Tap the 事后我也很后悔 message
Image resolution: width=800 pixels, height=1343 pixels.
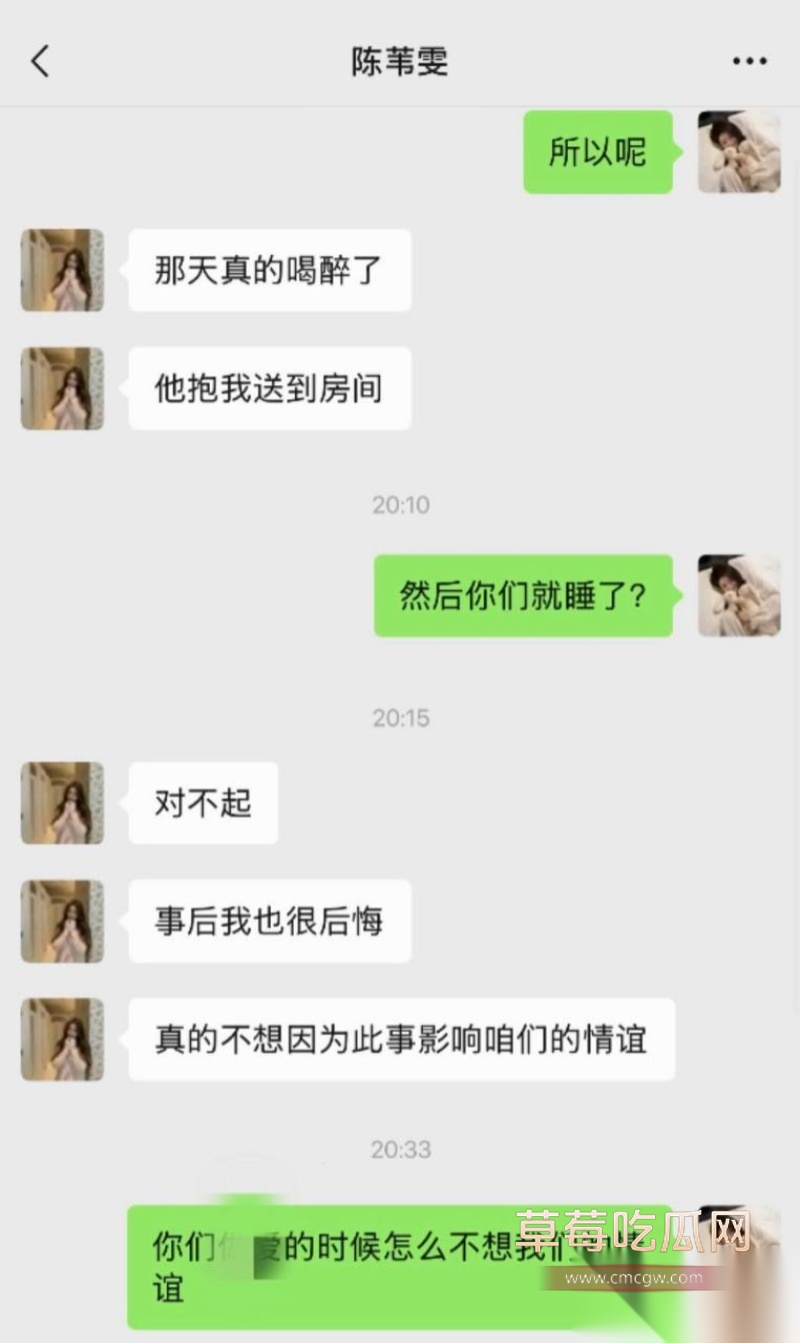coord(270,921)
